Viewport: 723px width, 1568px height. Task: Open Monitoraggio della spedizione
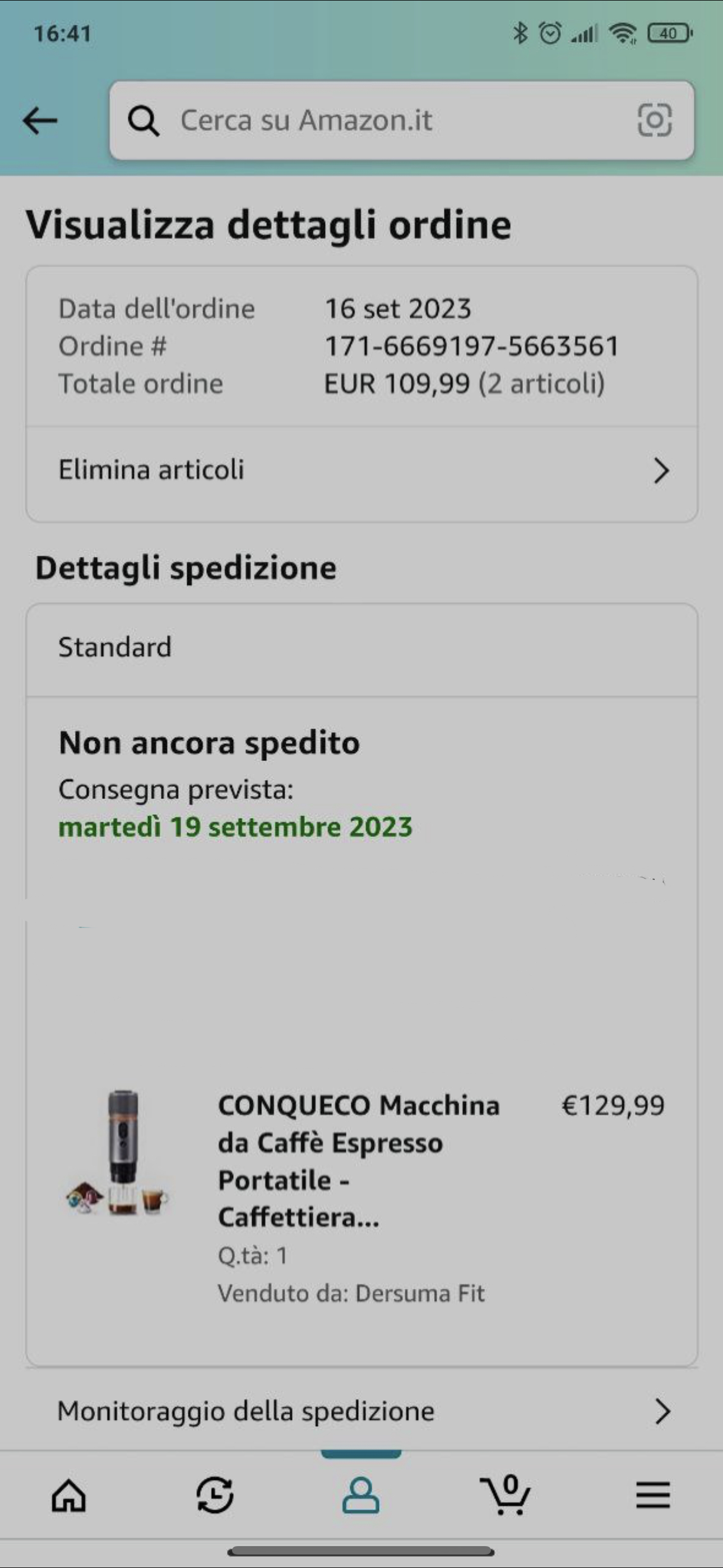point(361,1411)
